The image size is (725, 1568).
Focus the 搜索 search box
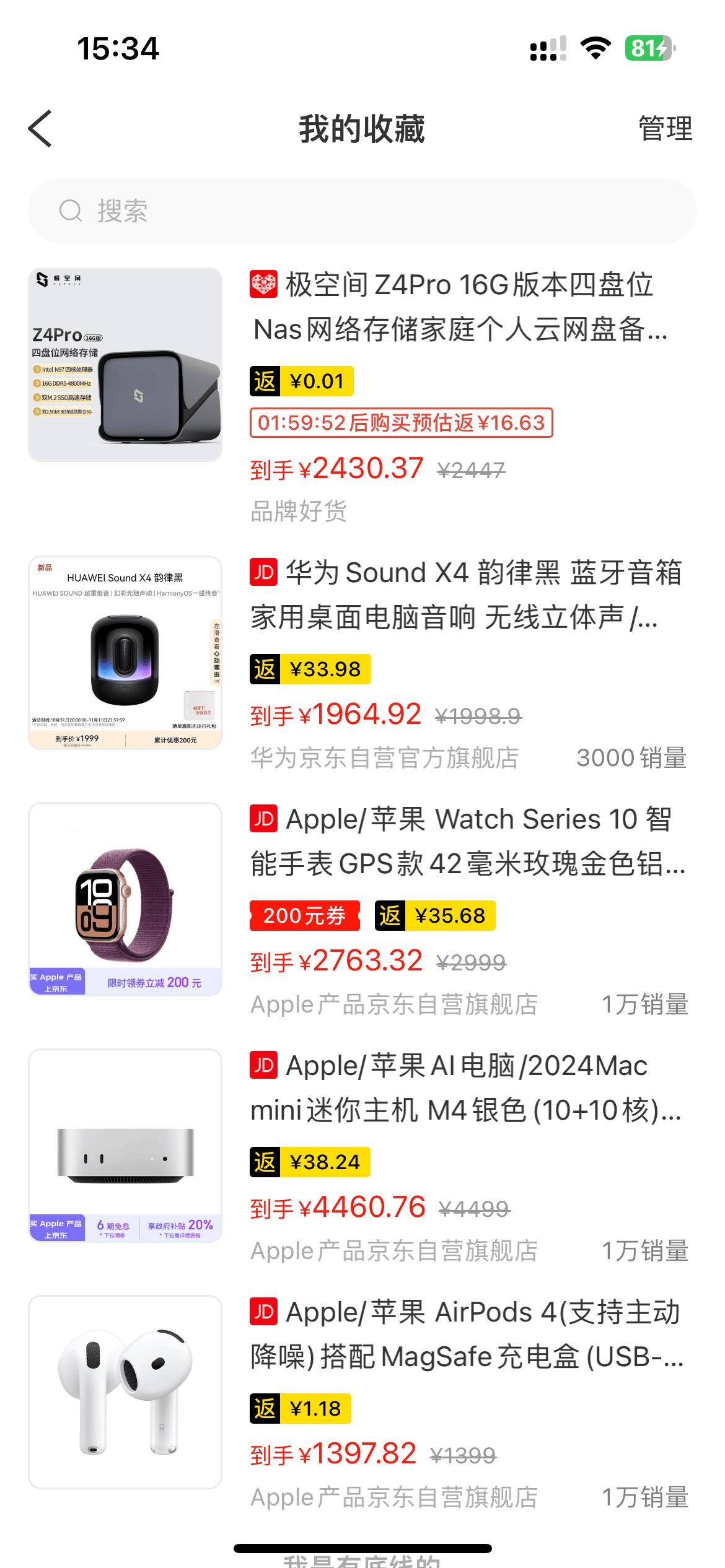click(x=362, y=211)
